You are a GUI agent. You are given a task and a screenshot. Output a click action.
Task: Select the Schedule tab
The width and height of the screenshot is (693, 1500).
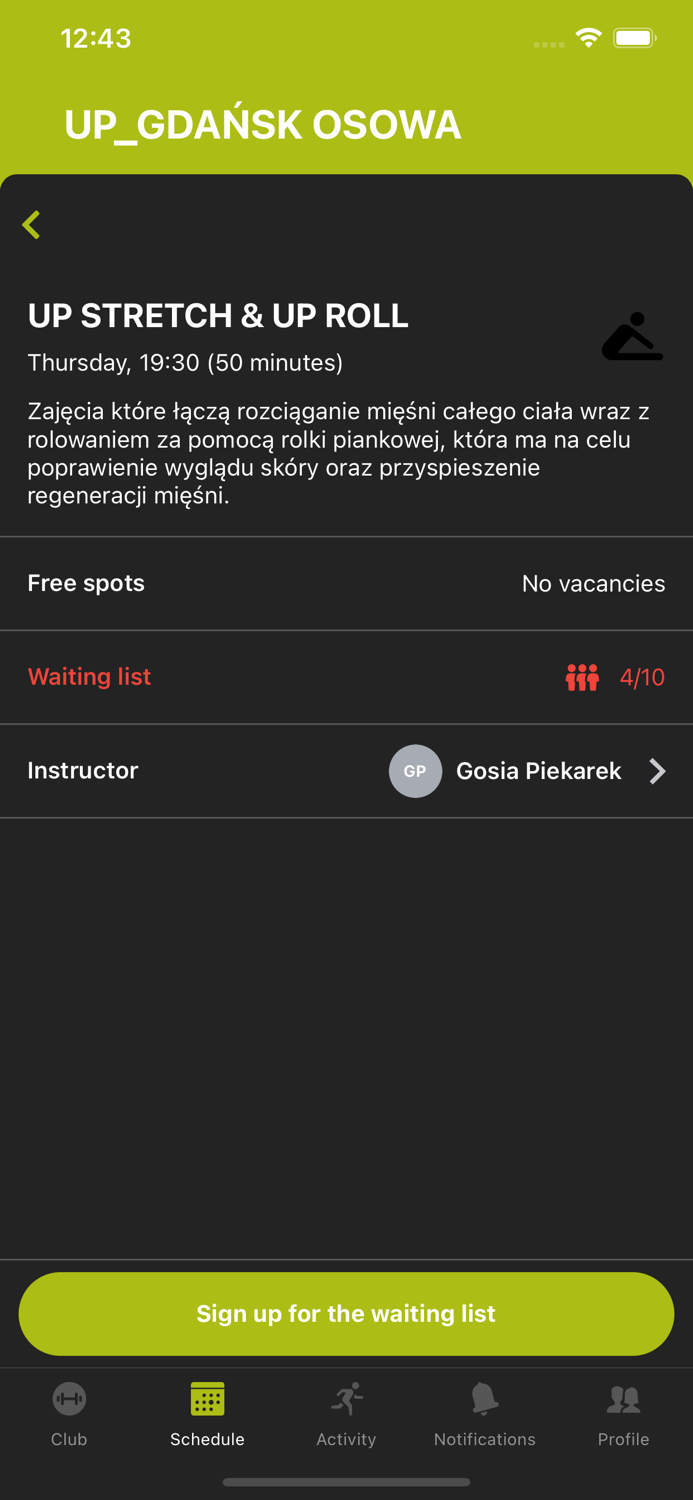click(207, 1414)
